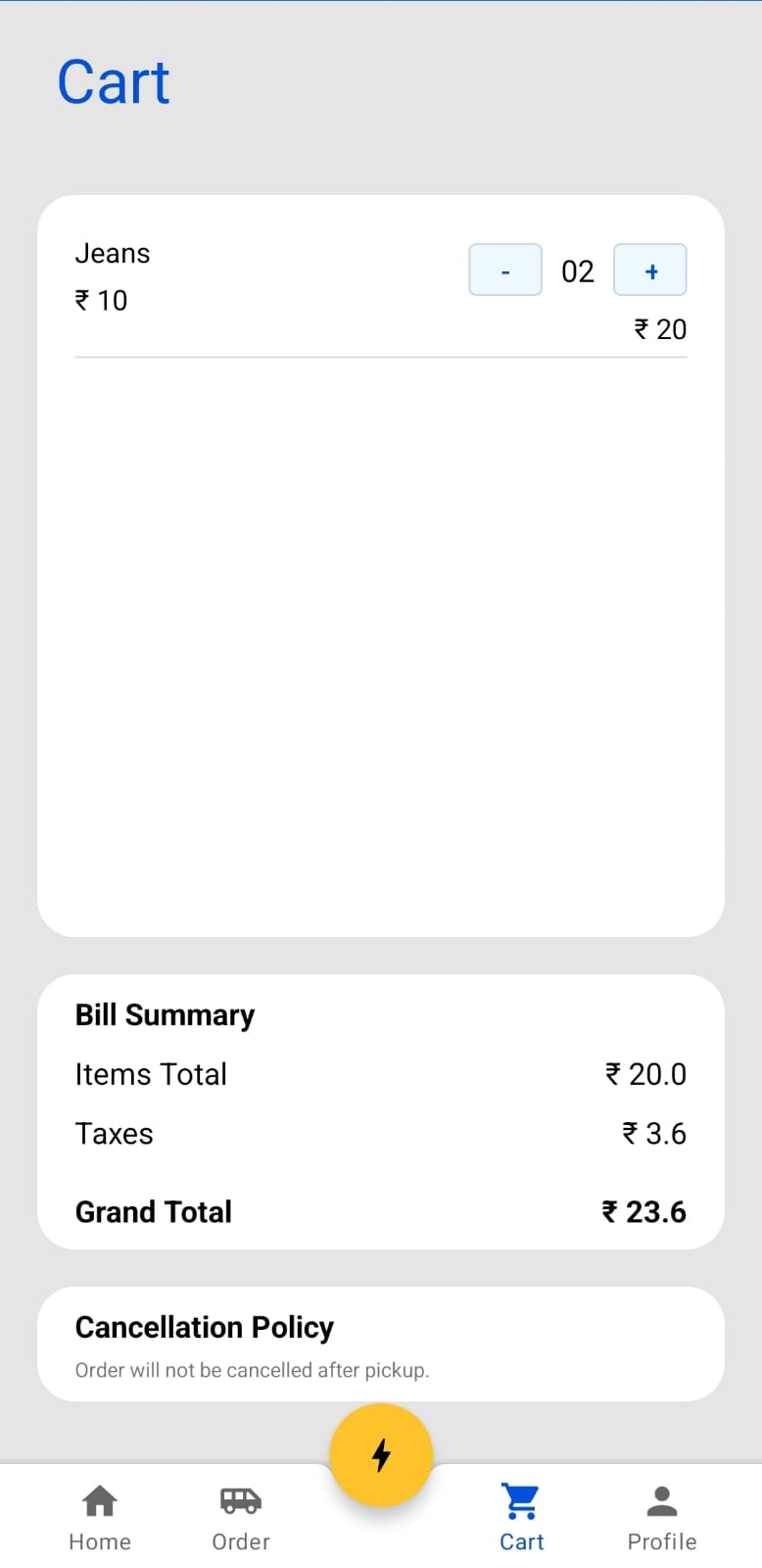
Task: Tap the yellow lightning bolt button
Action: click(x=381, y=1455)
